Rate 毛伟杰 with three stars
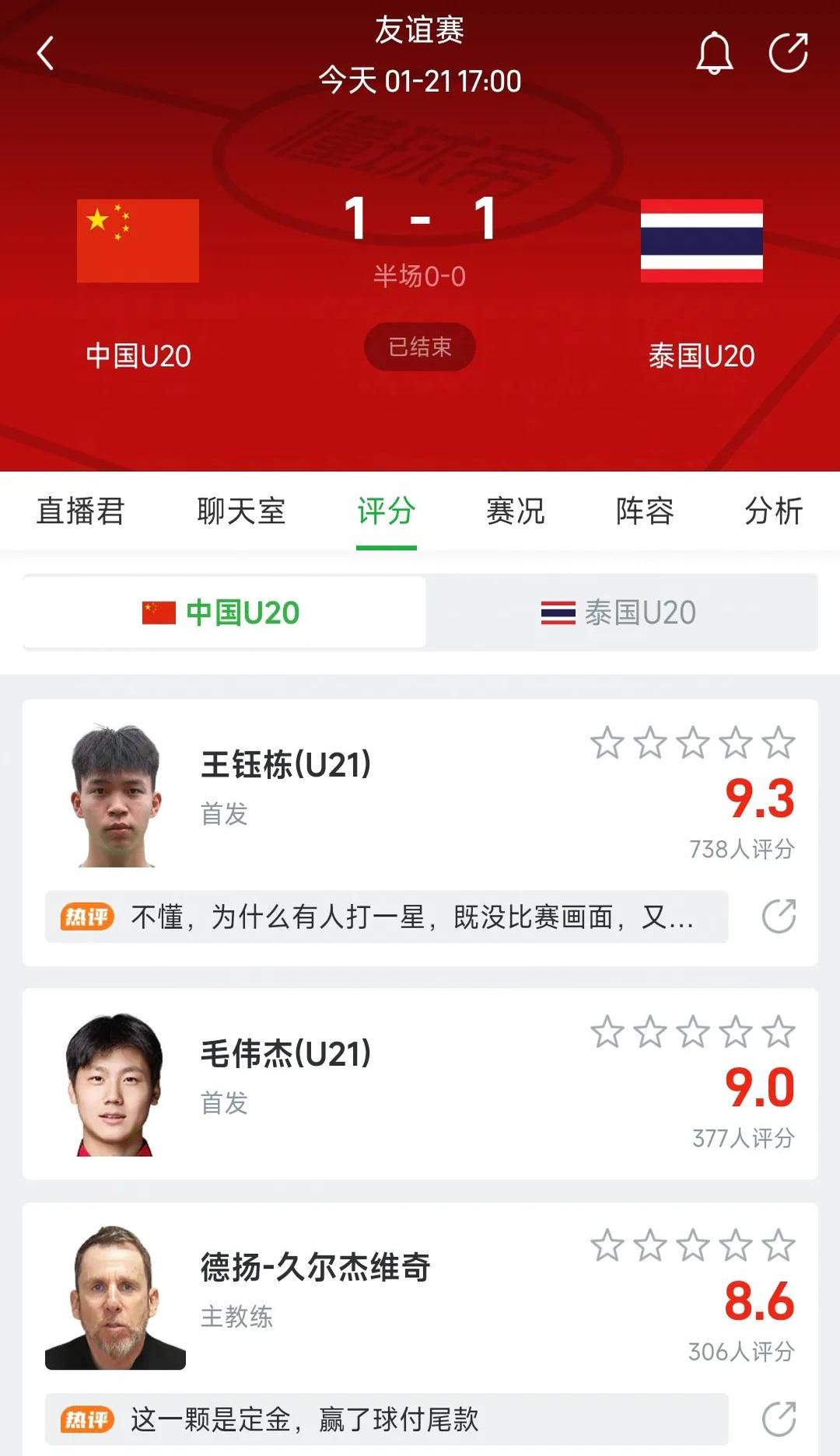This screenshot has width=840, height=1456. pyautogui.click(x=693, y=1032)
